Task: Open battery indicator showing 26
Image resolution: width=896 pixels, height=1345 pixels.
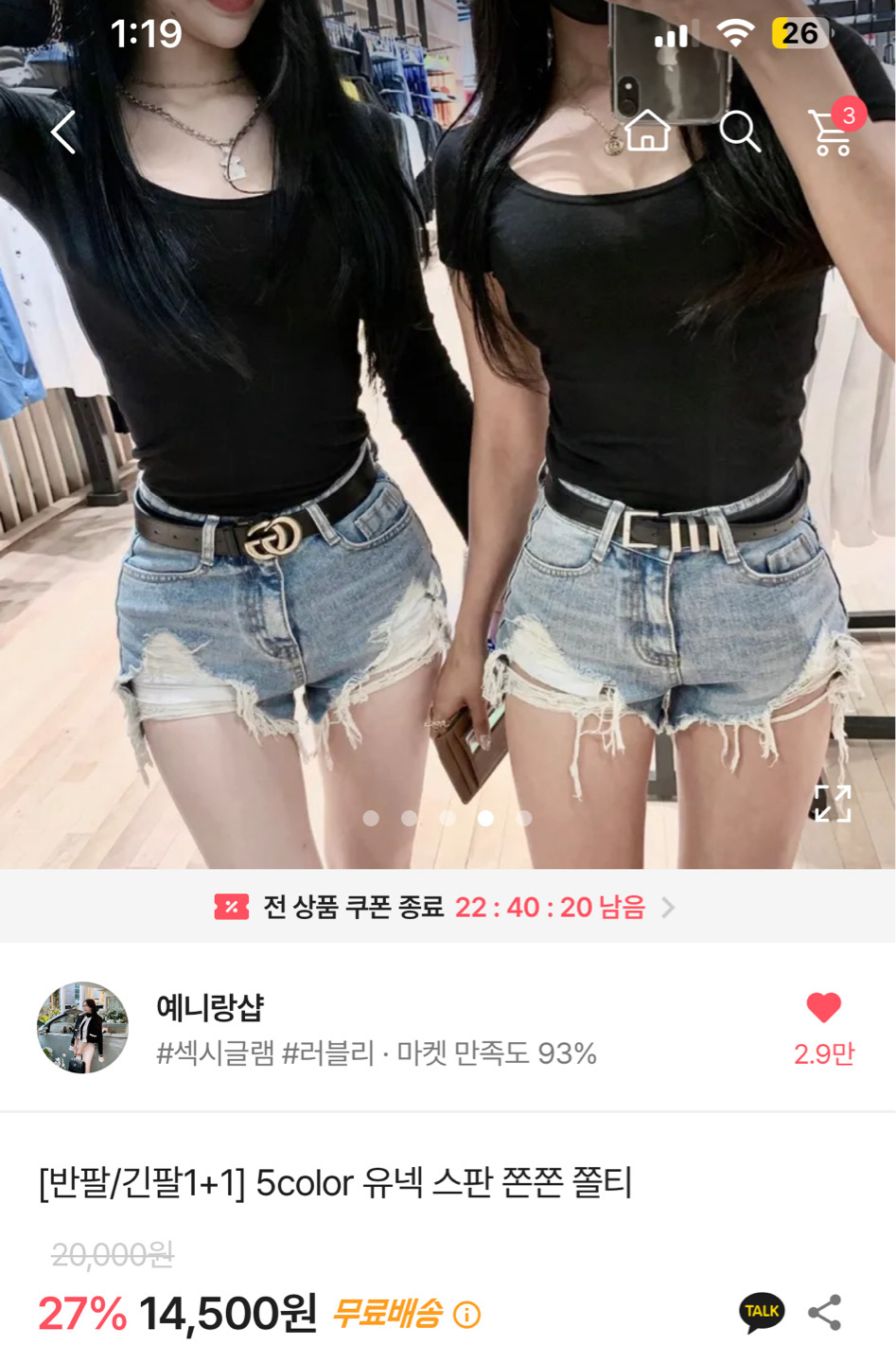Action: click(x=799, y=34)
